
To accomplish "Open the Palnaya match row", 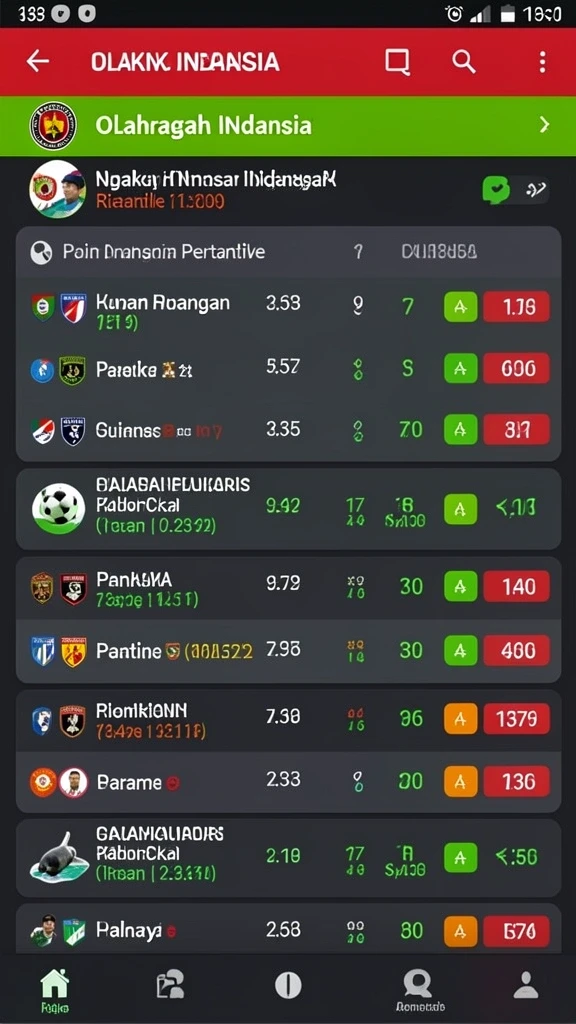I will (x=288, y=930).
